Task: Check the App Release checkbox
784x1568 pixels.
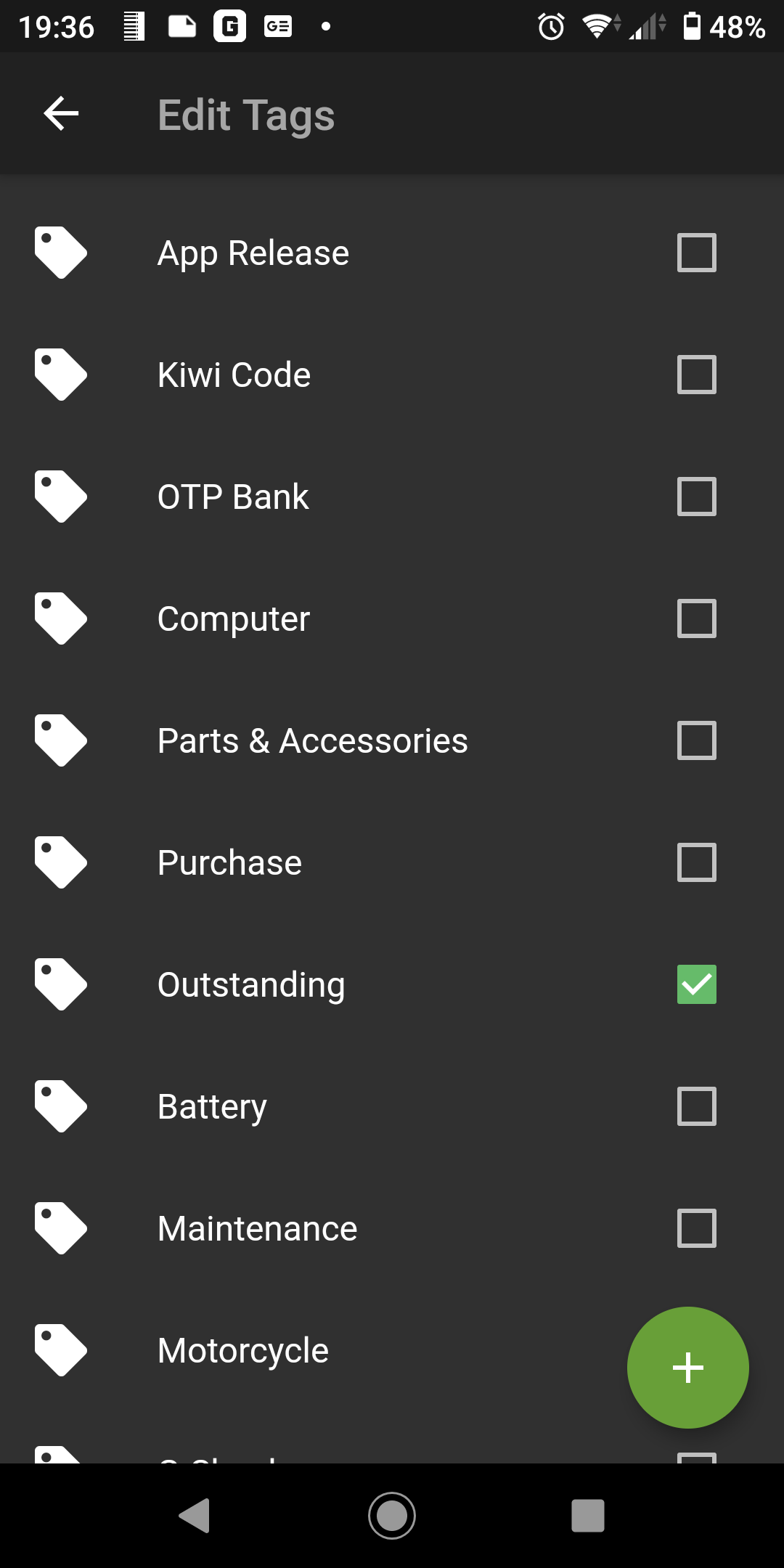Action: point(696,252)
